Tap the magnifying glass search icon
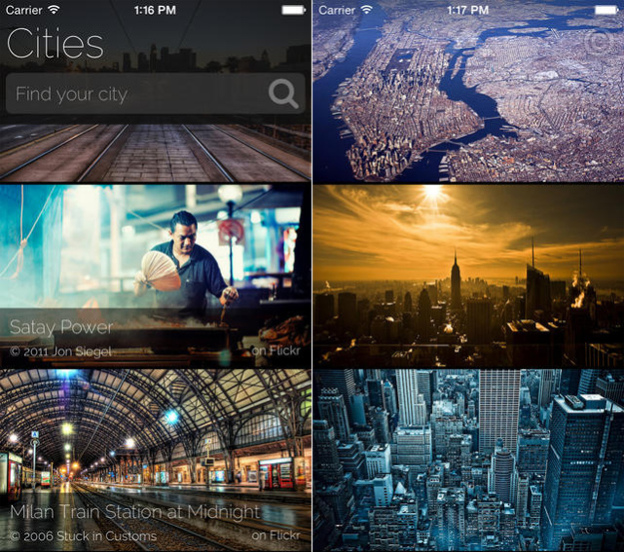 click(x=283, y=94)
